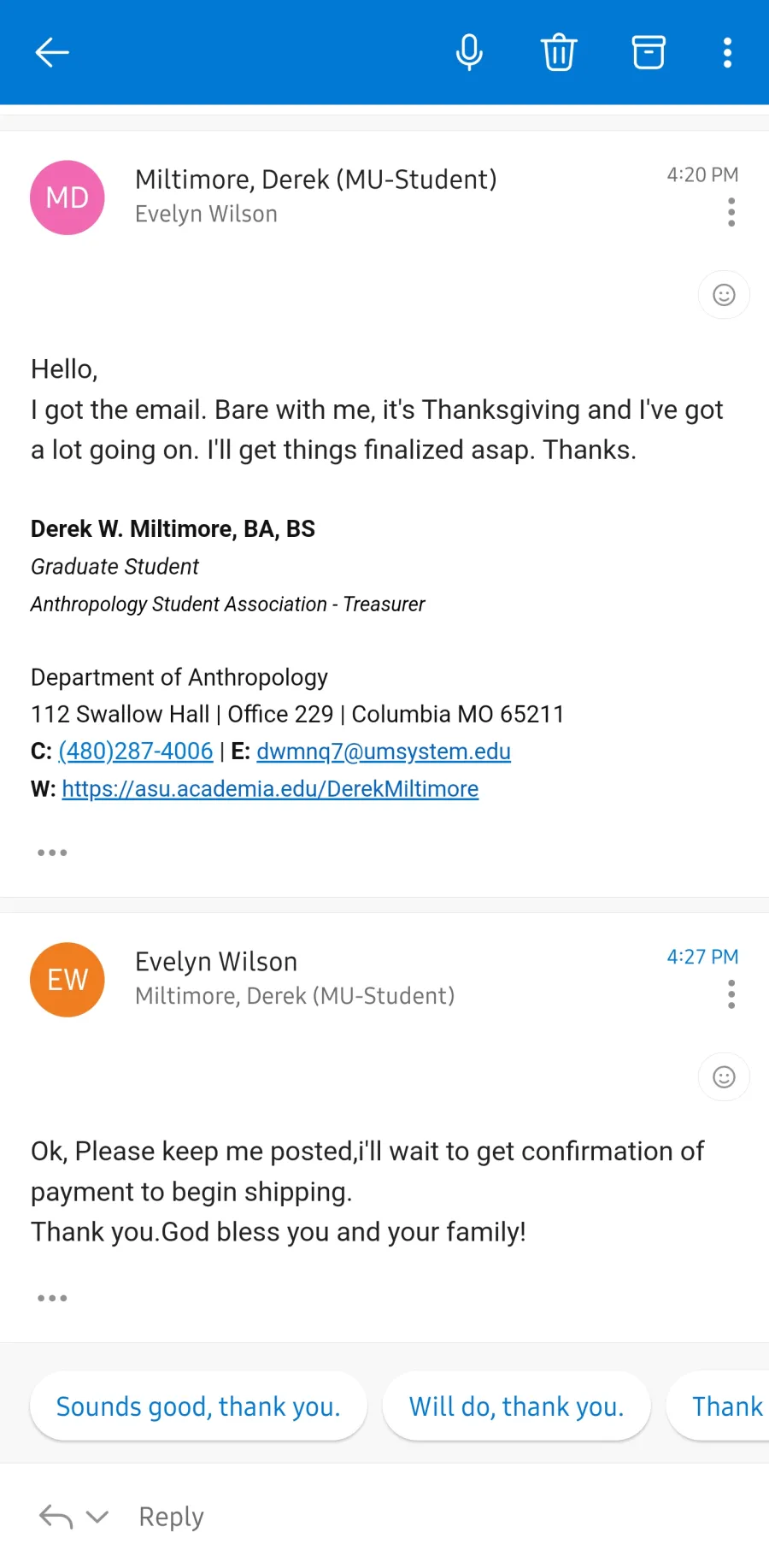Viewport: 769px width, 1568px height.
Task: Expand quoted text under Evelyn's message
Action: click(52, 1298)
